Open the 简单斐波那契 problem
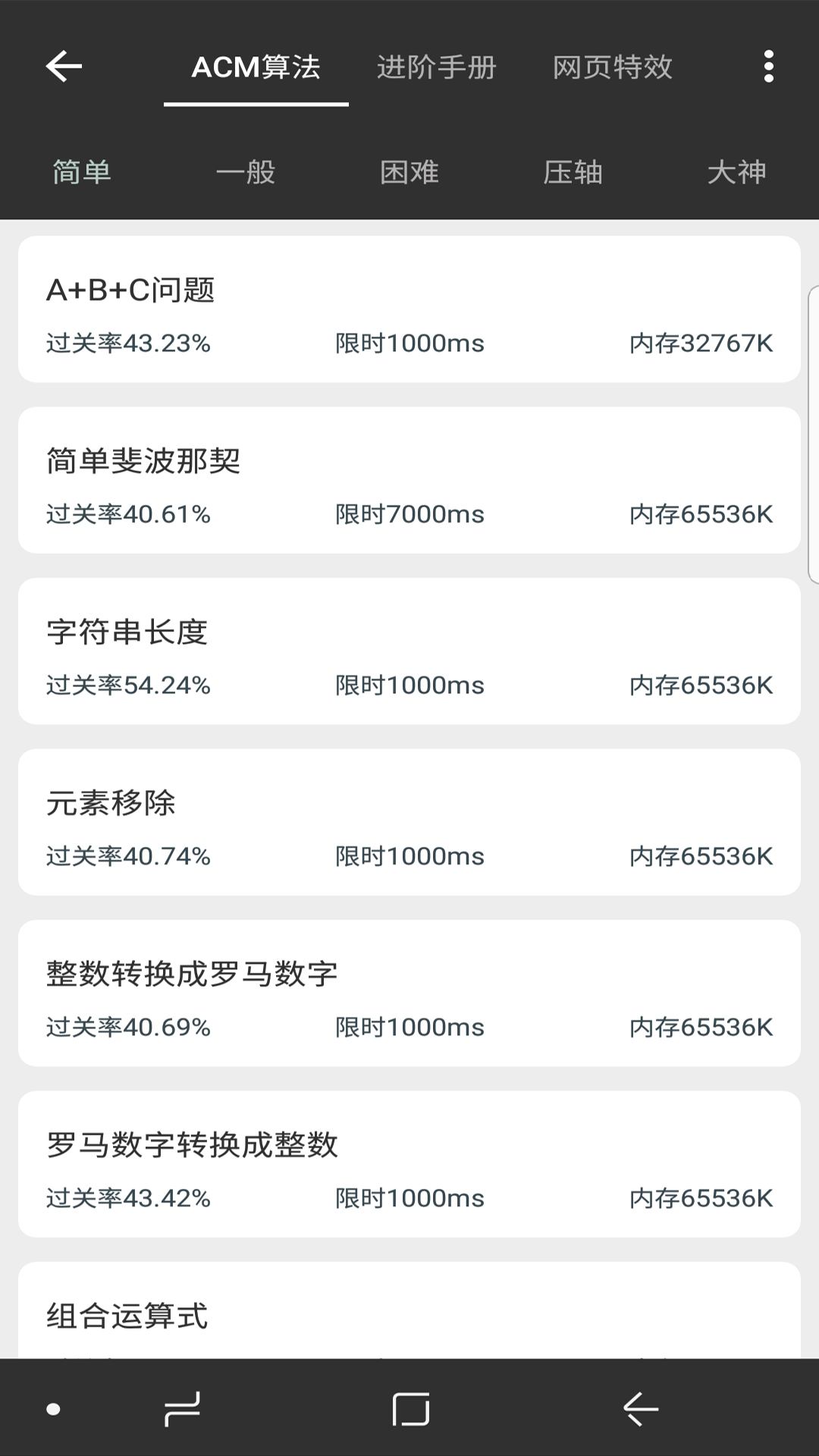Image resolution: width=819 pixels, height=1456 pixels. pyautogui.click(x=409, y=478)
